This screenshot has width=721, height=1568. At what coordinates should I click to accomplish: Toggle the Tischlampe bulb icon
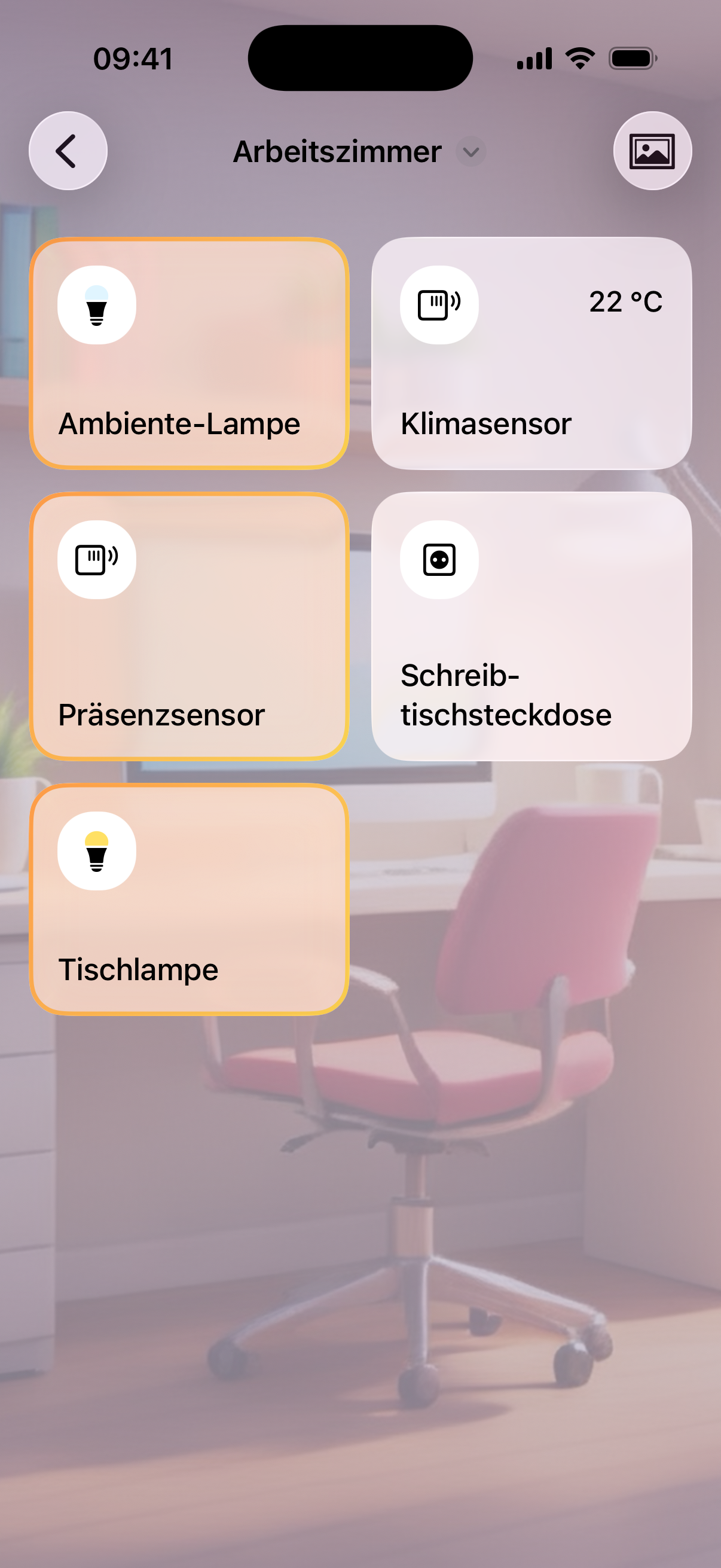click(x=97, y=850)
